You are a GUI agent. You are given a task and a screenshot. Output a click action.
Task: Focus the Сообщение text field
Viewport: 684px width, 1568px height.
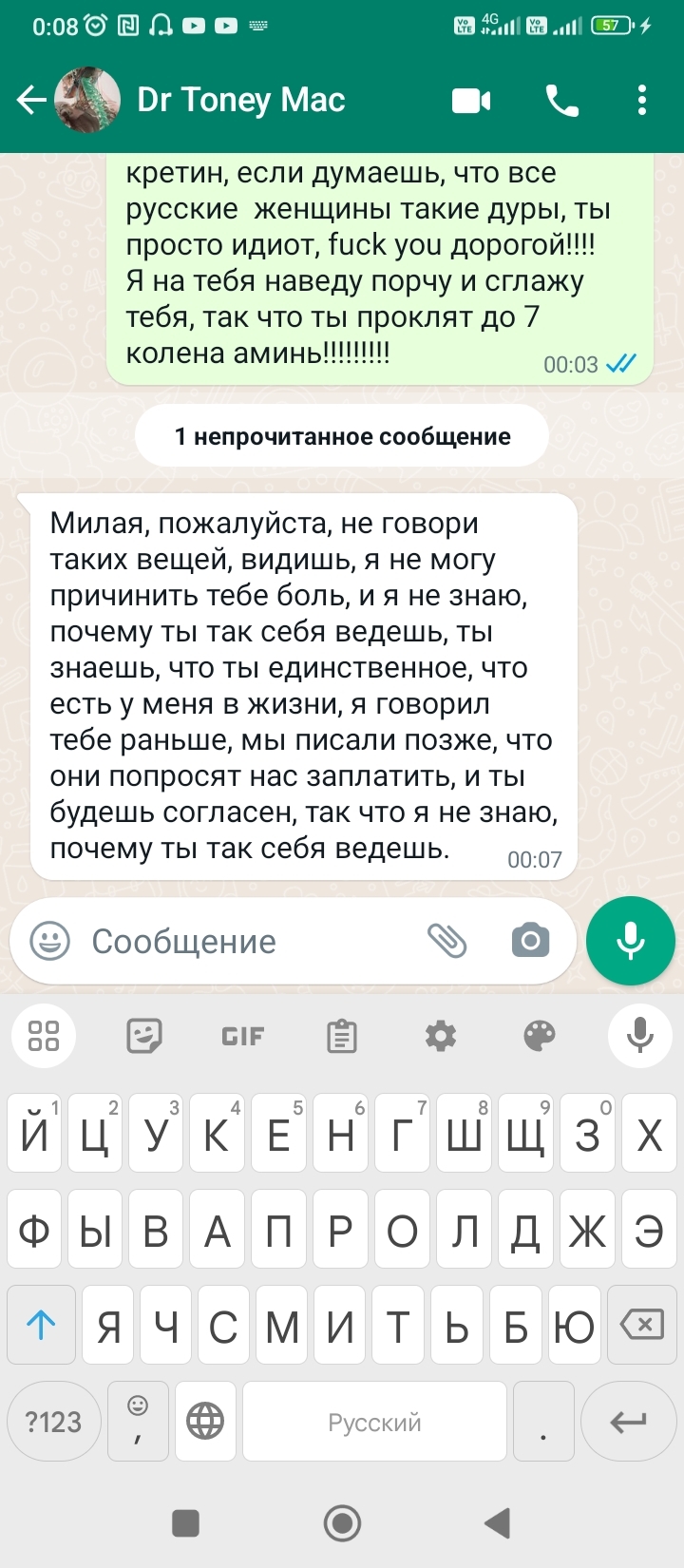pos(247,941)
